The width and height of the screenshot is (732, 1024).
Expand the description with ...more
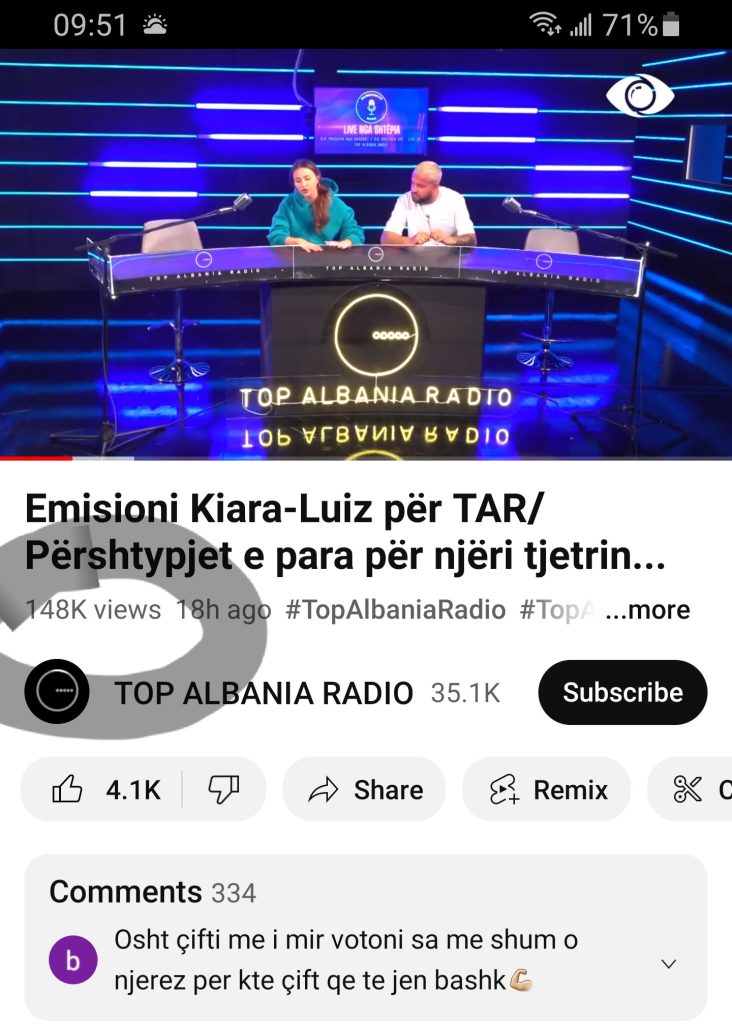pos(647,610)
